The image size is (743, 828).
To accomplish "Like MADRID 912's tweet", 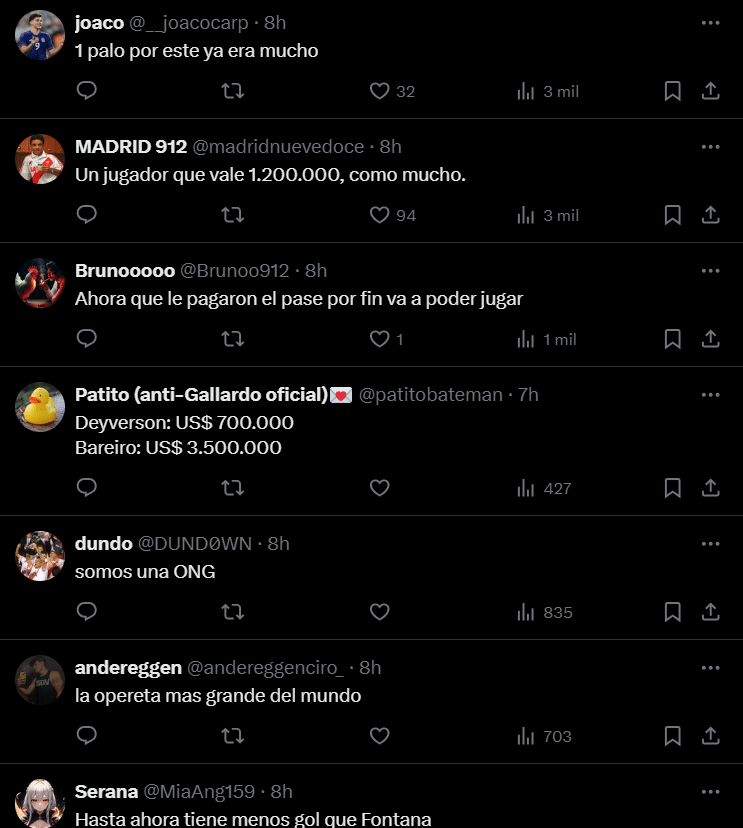I will [x=379, y=215].
